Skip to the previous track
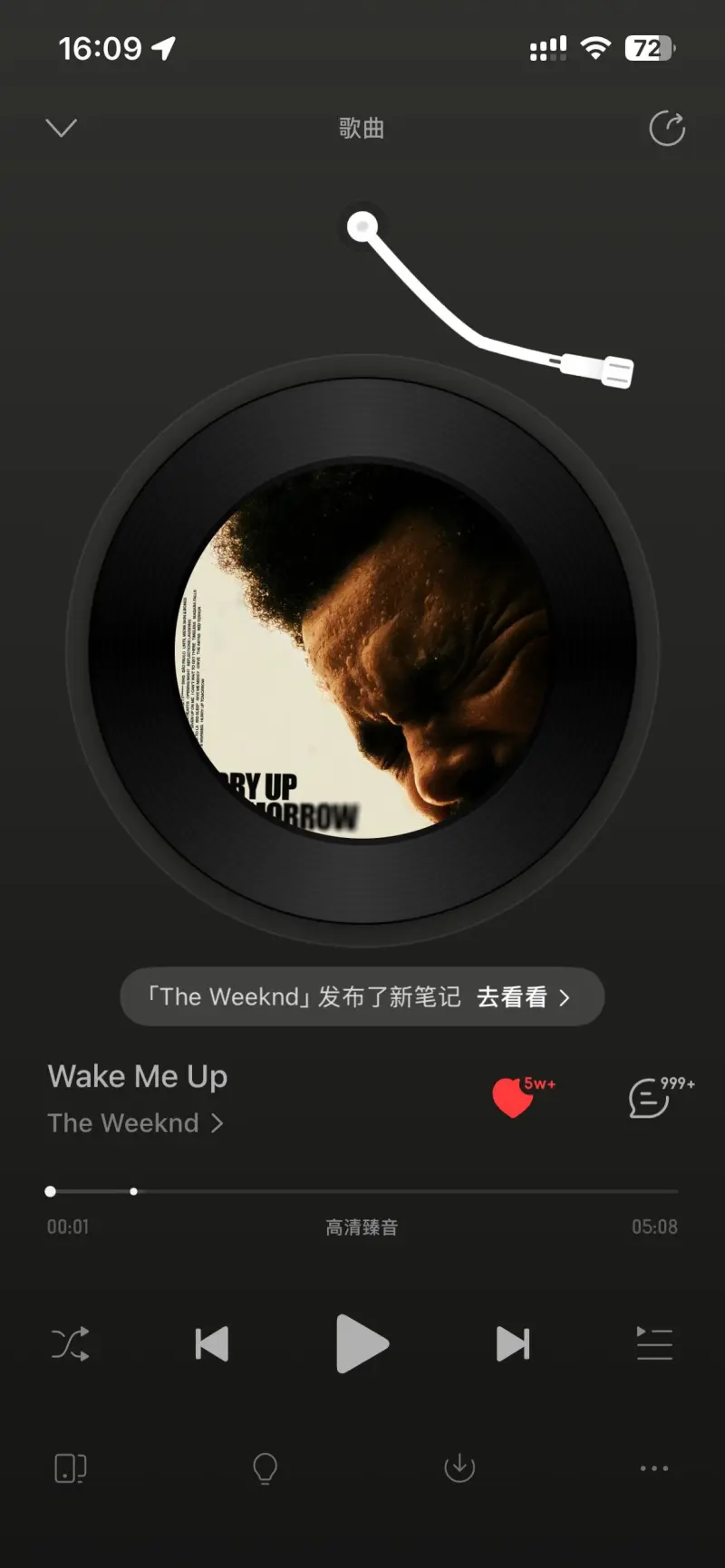 (212, 1344)
